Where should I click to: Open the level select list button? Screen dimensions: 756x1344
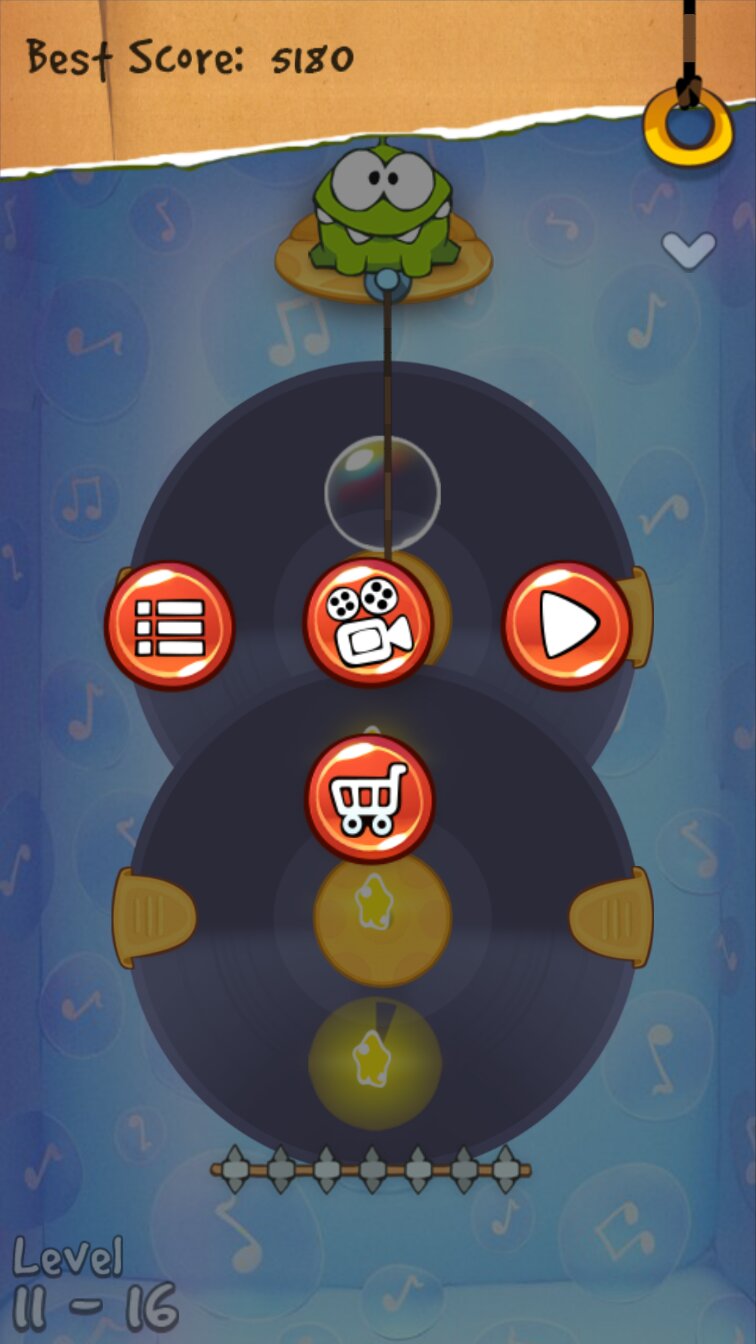[x=170, y=626]
